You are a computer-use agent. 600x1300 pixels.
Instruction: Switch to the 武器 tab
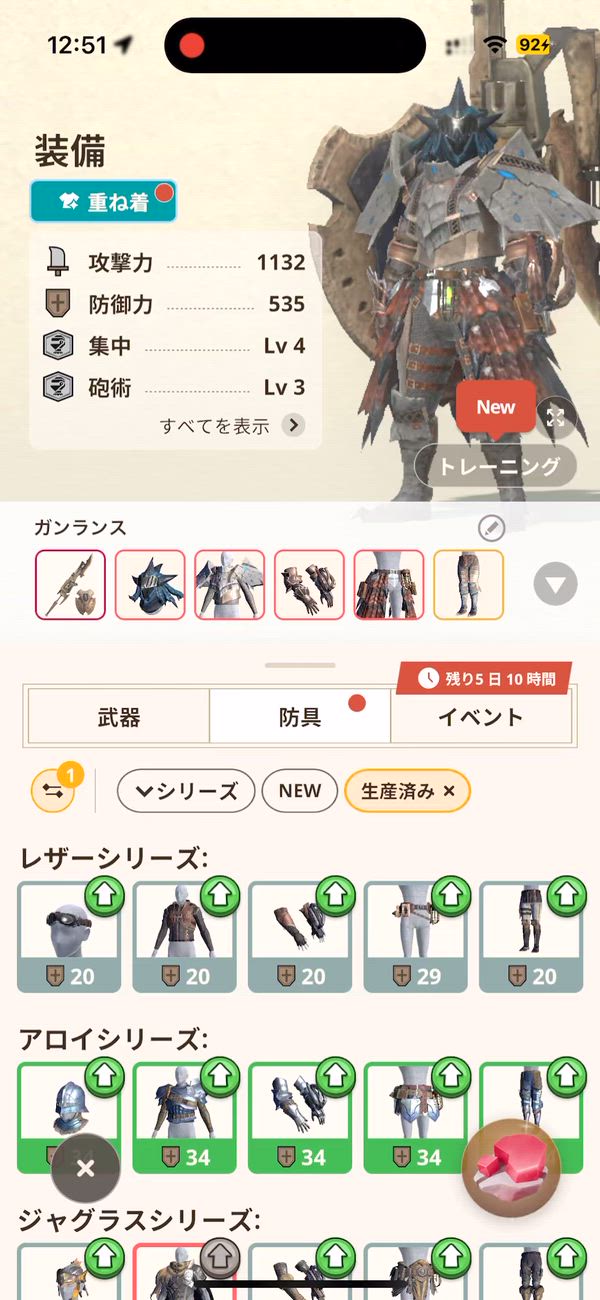tap(118, 717)
